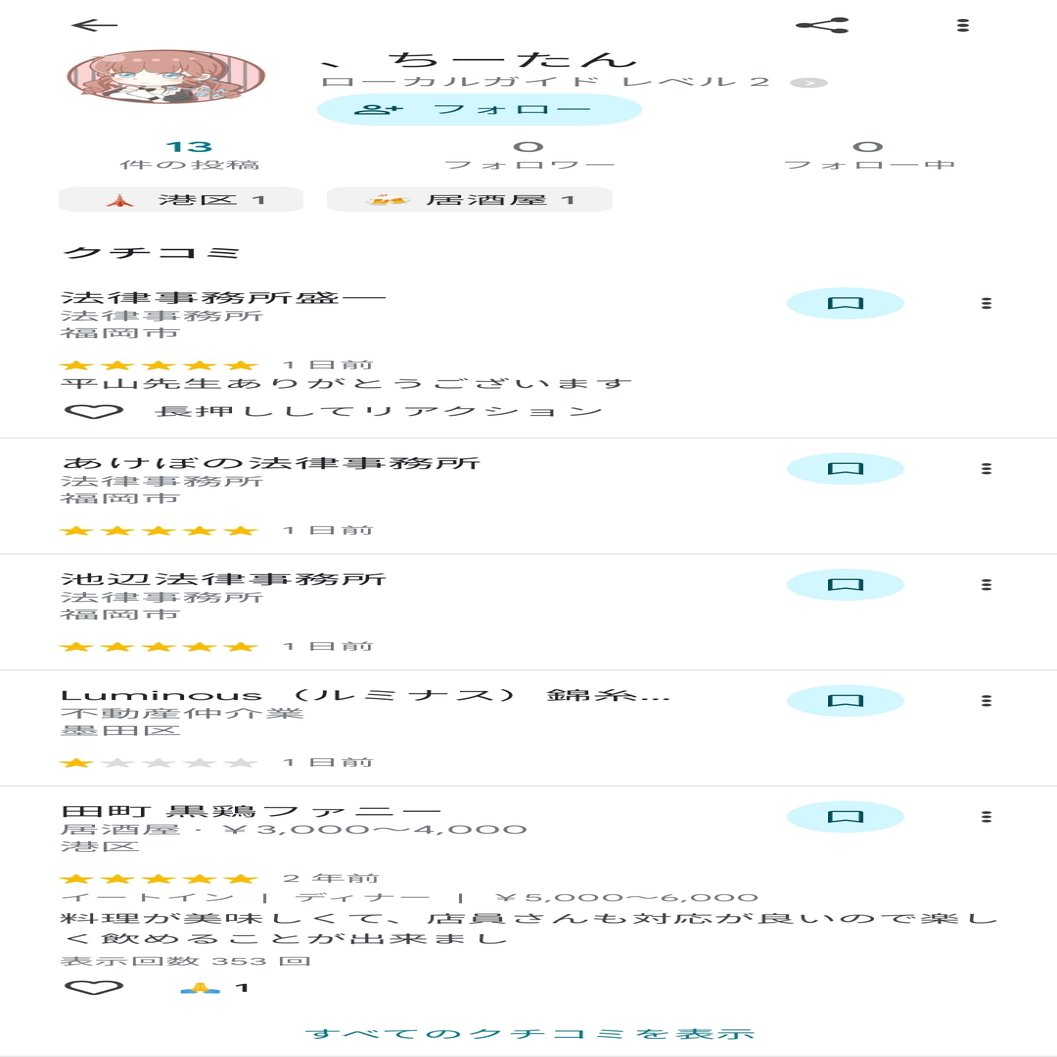Like the 田町 黒鶏ファニー review
Viewport: 1057px width, 1057px height.
point(93,988)
